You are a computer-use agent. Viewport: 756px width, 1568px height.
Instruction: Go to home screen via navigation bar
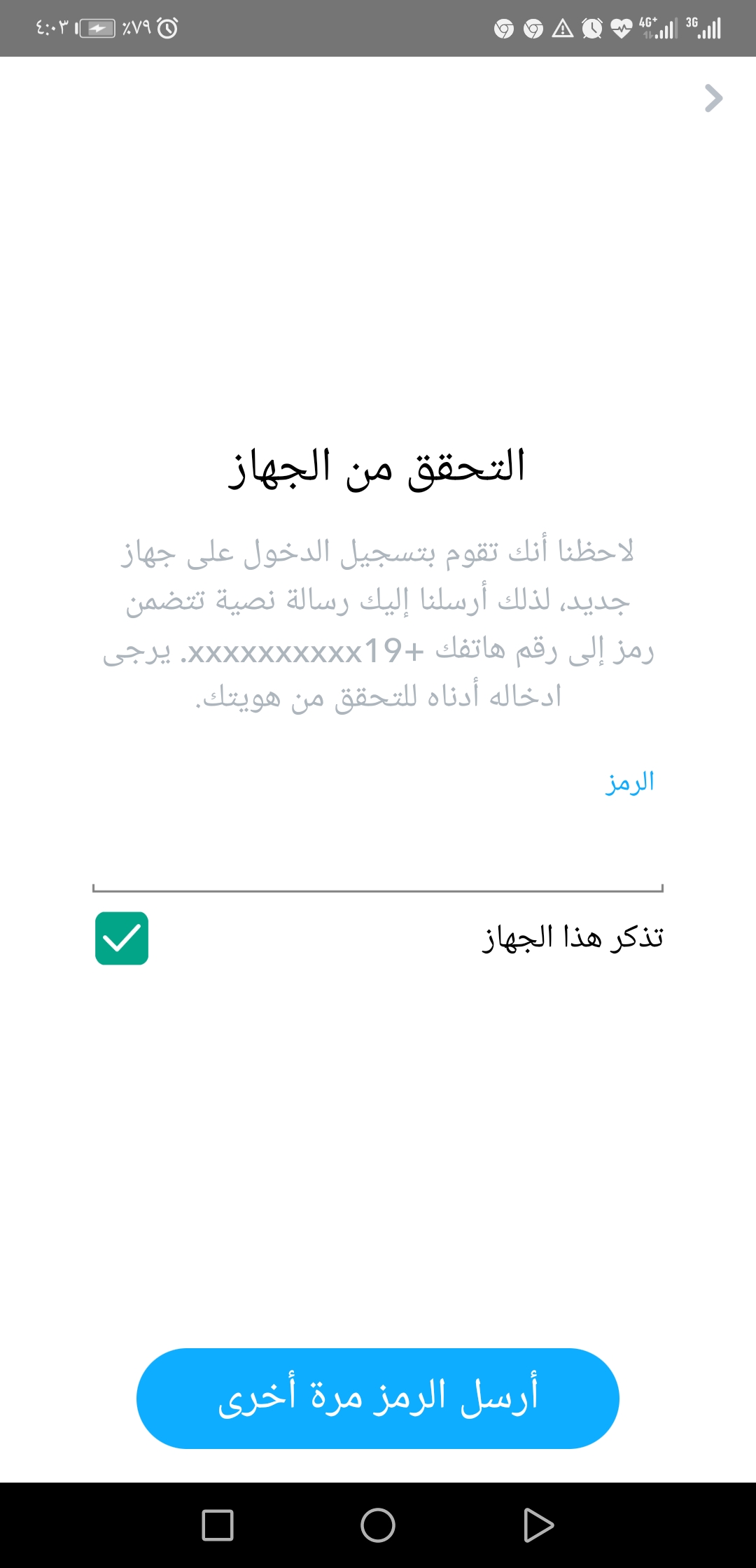coord(378,1525)
